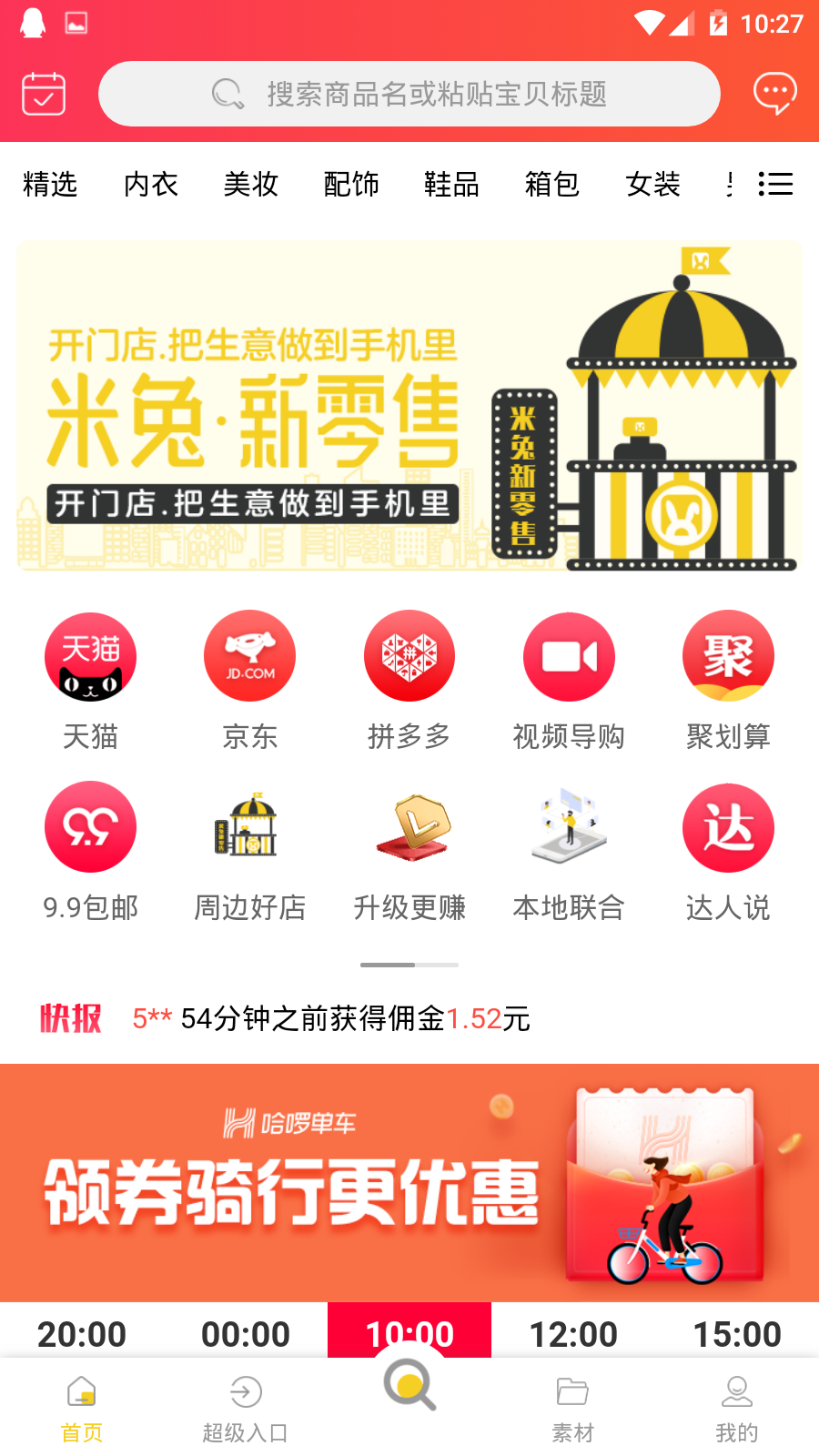Go to the 我的 profile tab

click(737, 1408)
